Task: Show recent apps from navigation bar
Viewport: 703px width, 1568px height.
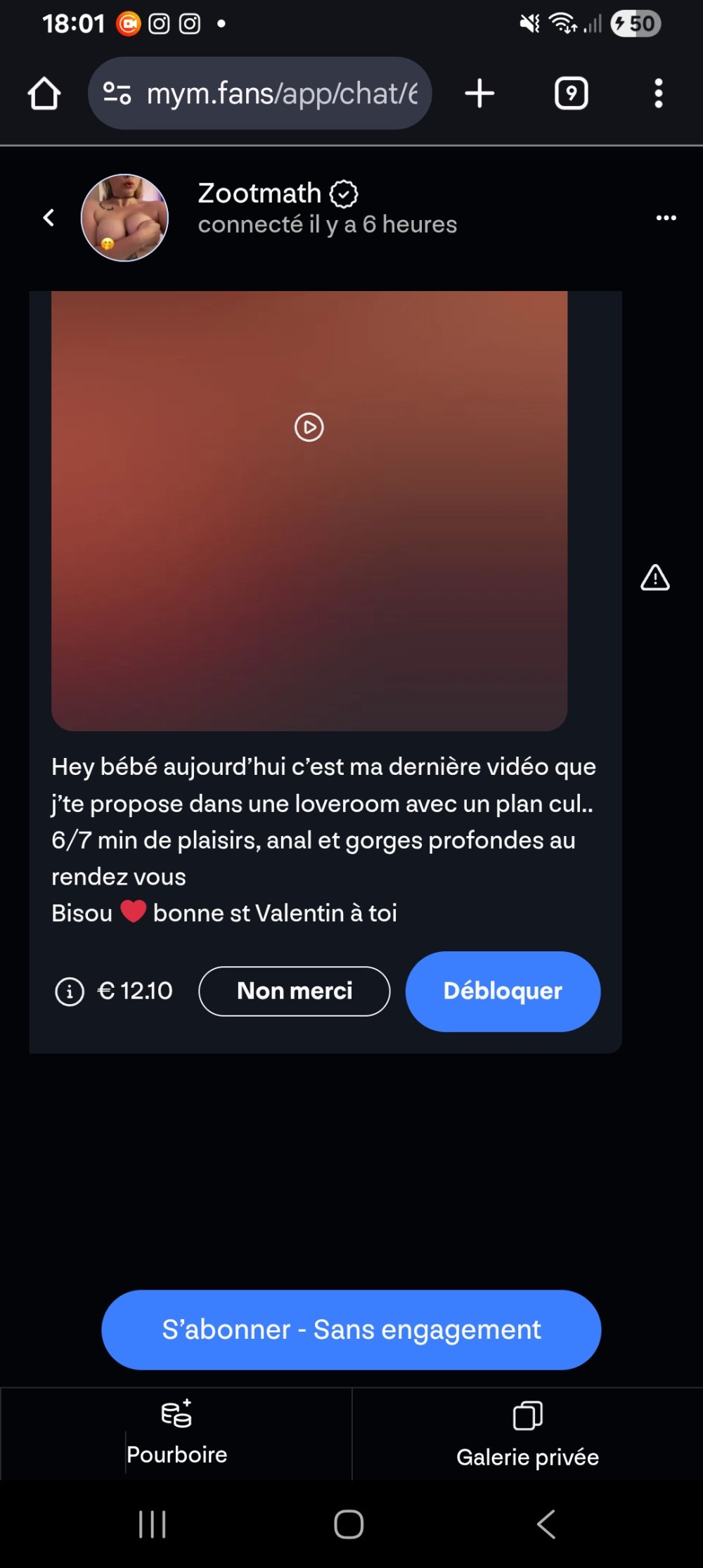Action: [x=153, y=1524]
